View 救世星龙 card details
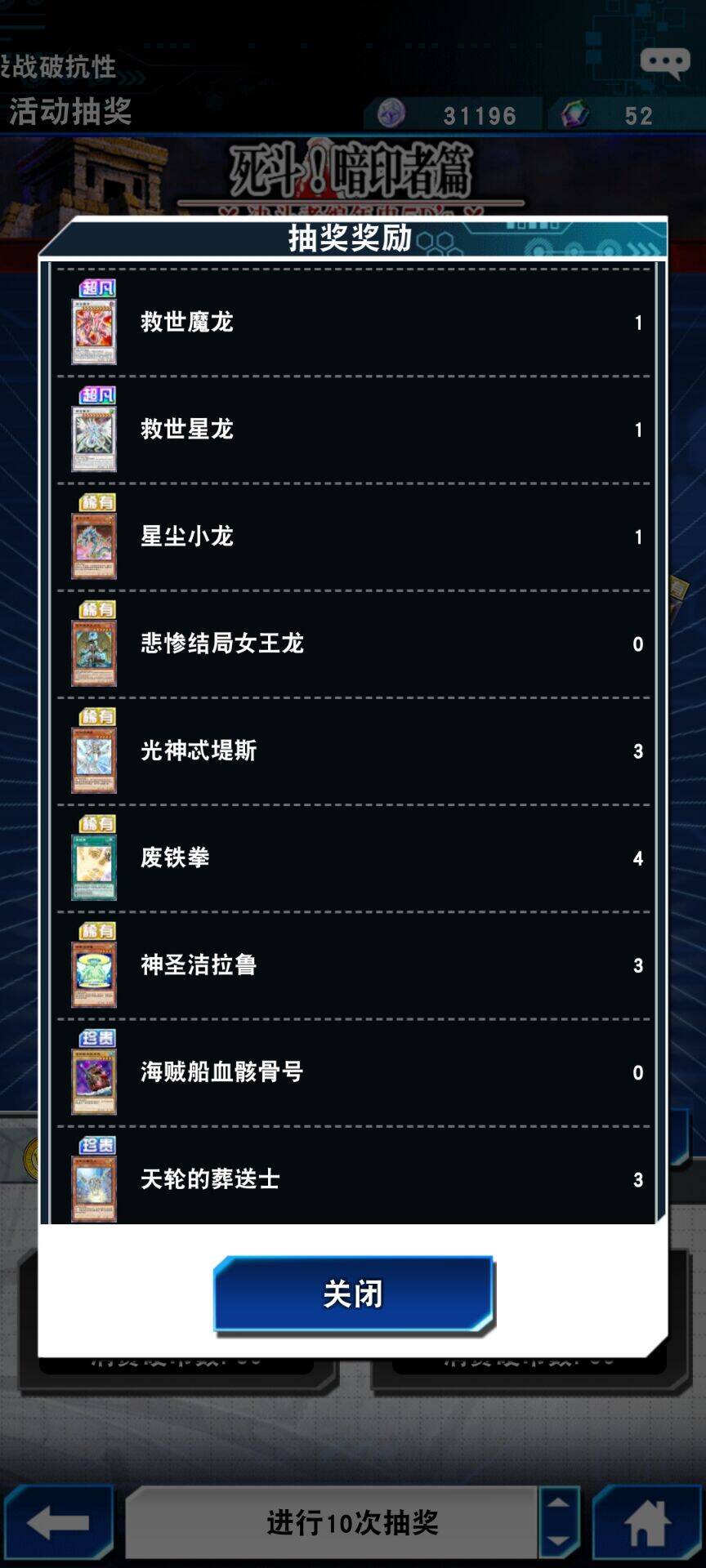 tap(94, 430)
